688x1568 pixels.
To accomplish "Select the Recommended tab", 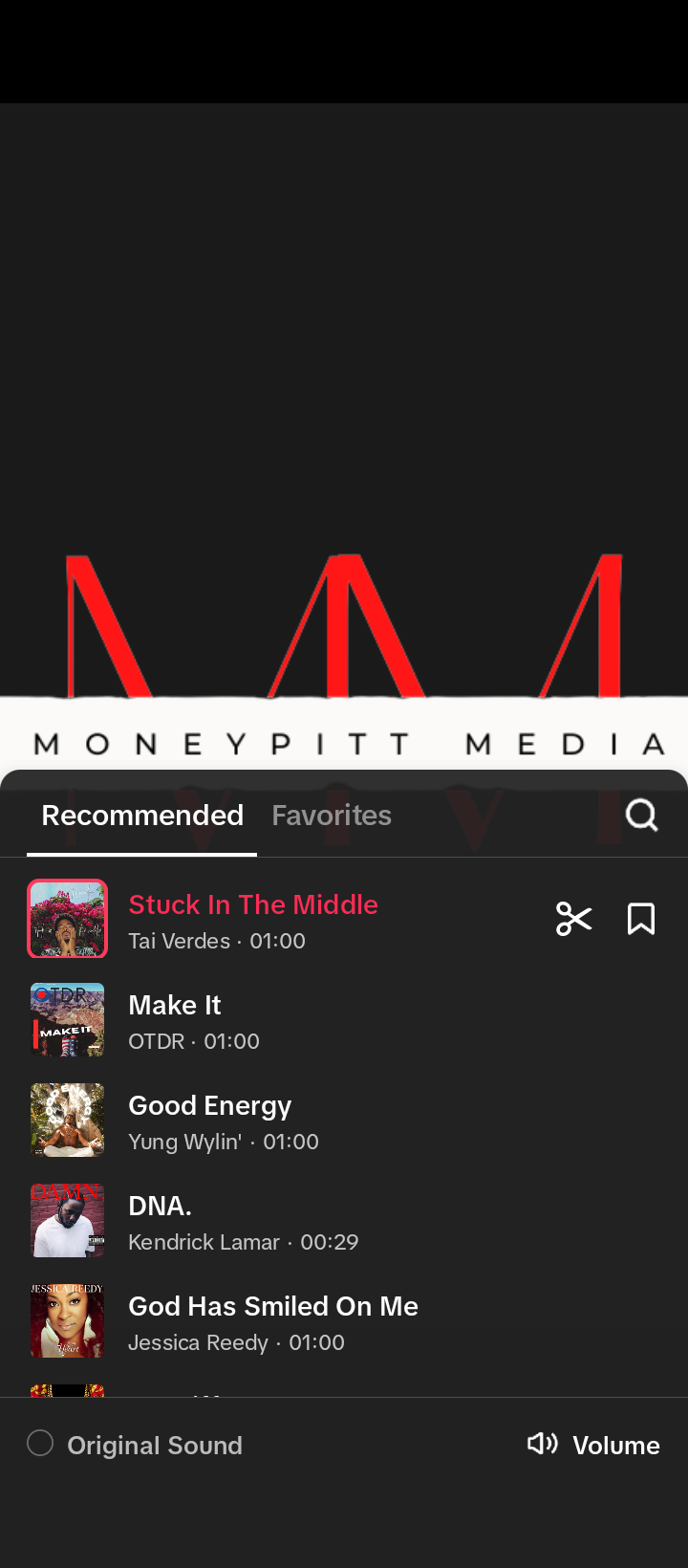I will [142, 816].
